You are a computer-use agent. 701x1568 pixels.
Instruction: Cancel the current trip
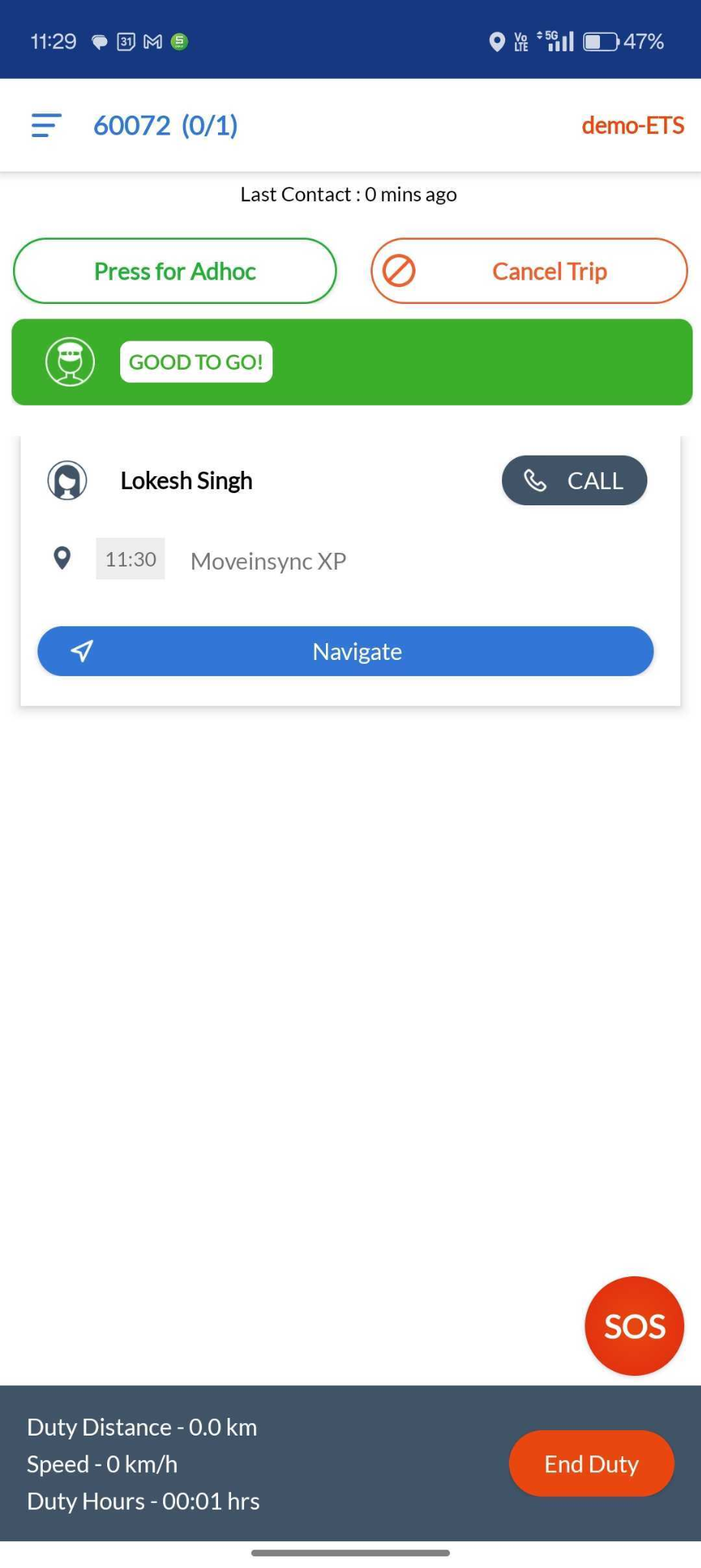[529, 271]
